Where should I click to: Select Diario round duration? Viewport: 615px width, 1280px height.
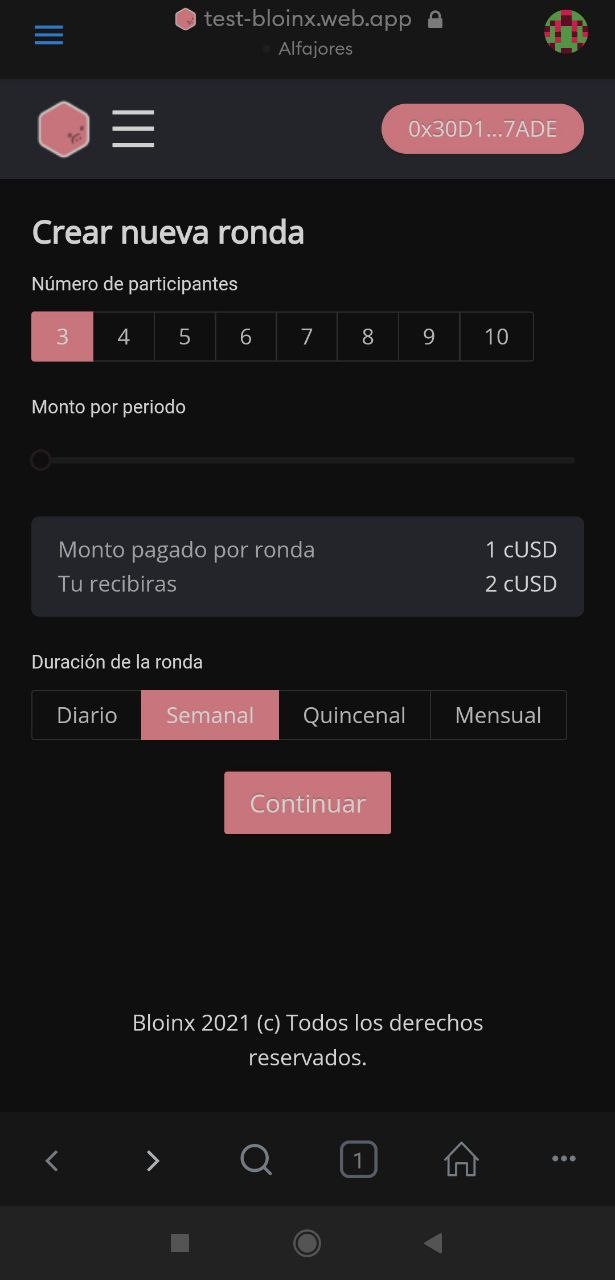click(x=87, y=715)
